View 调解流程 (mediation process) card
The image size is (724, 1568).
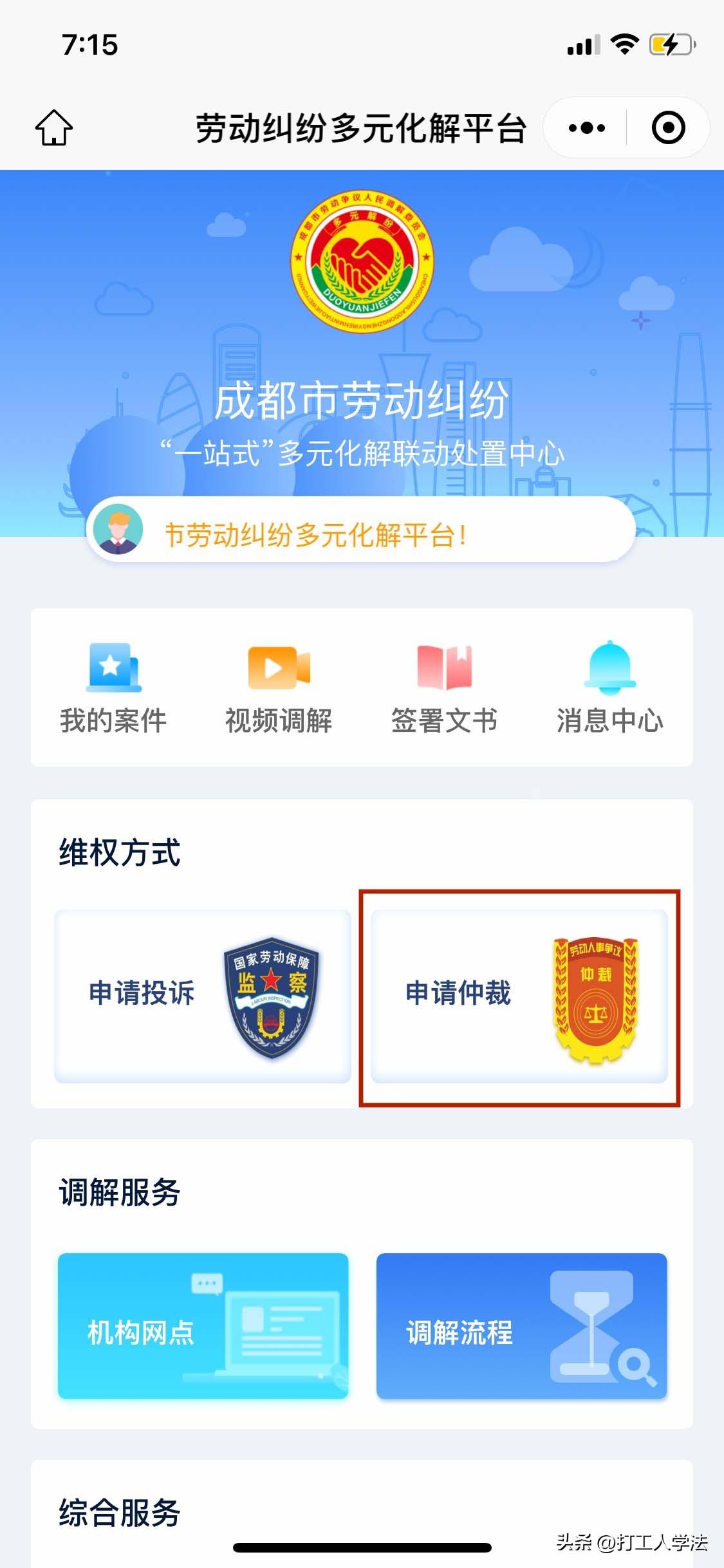521,1326
